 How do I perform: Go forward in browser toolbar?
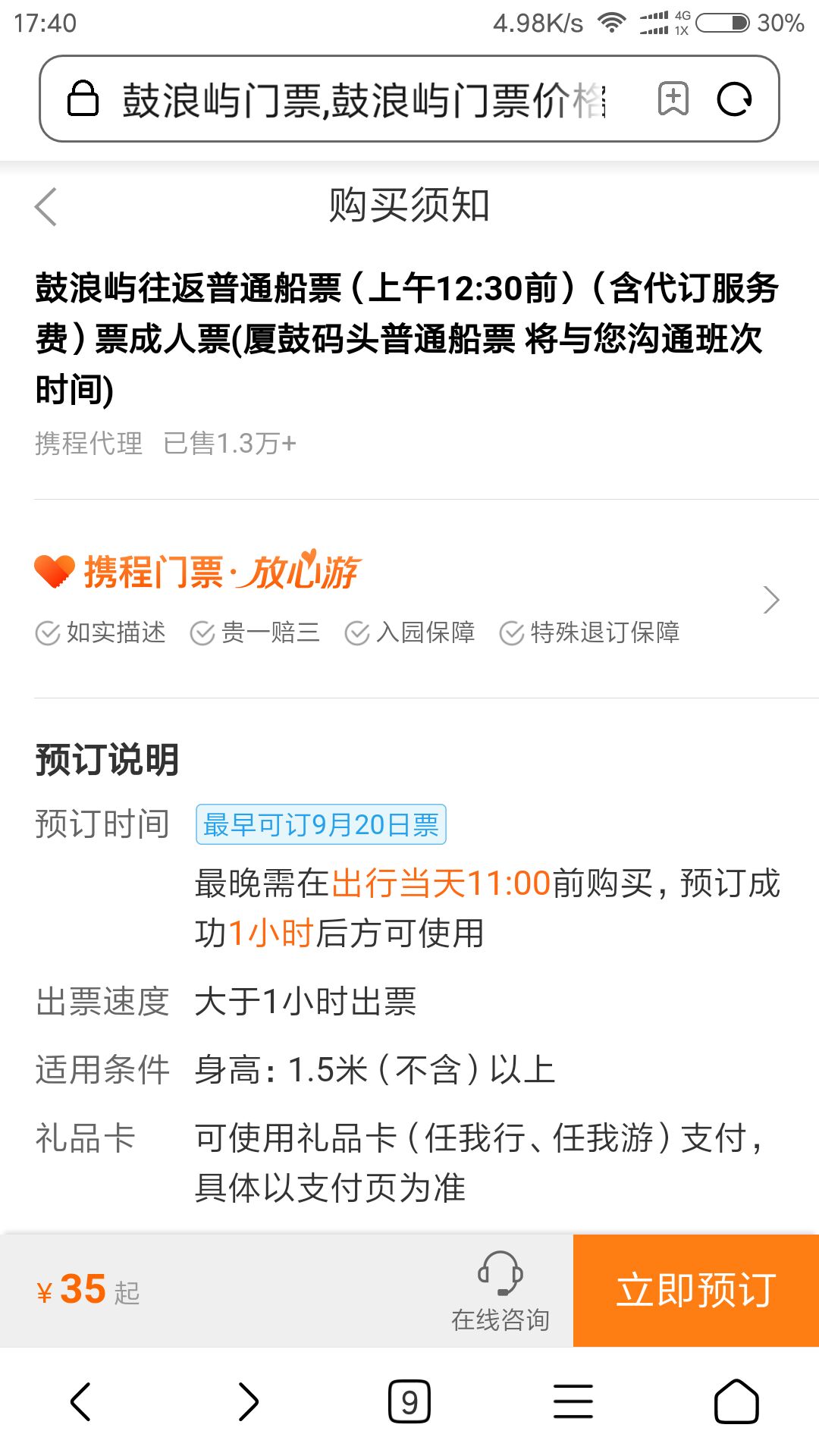(247, 1401)
